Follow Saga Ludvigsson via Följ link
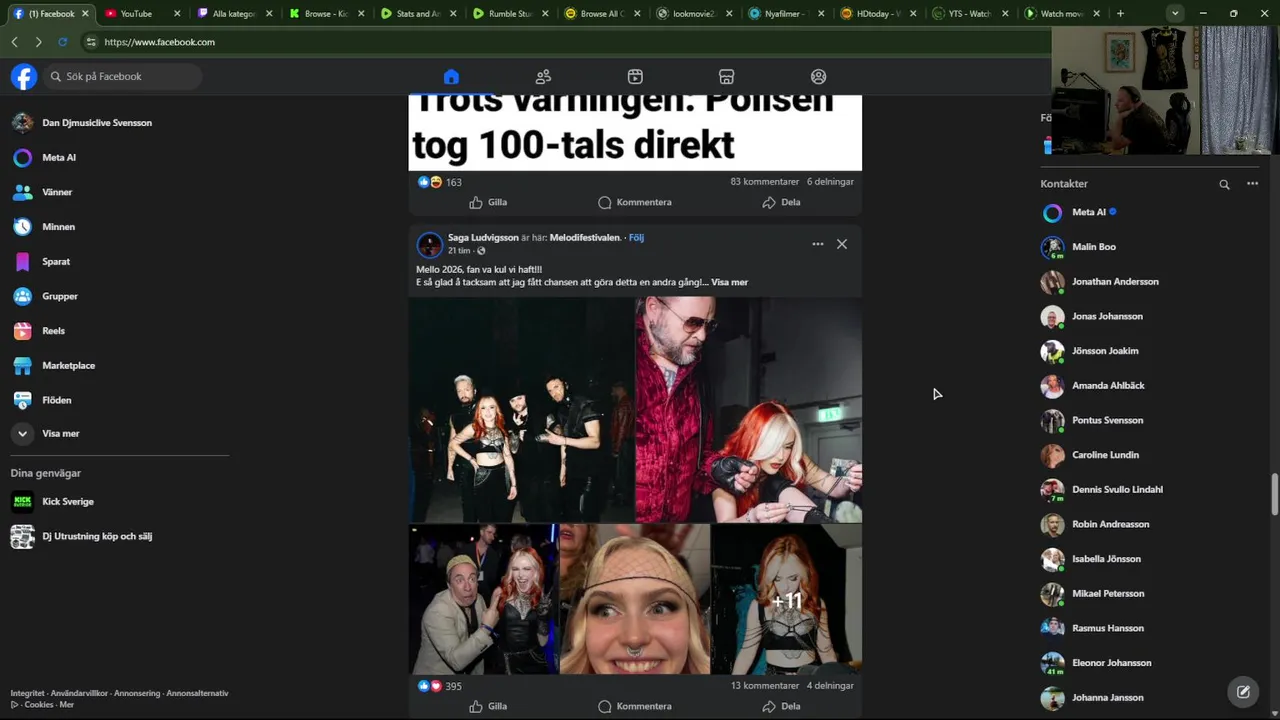 pyautogui.click(x=636, y=238)
